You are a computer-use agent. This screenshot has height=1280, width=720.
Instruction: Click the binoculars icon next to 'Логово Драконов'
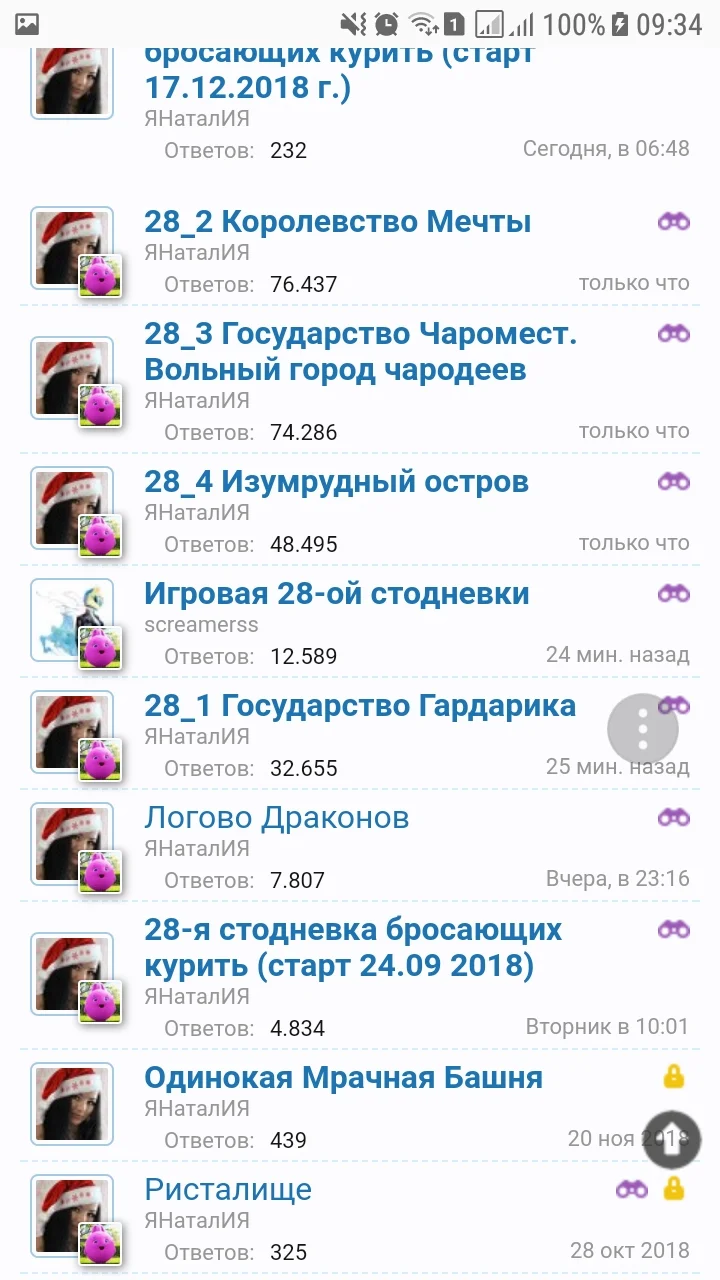(x=676, y=817)
